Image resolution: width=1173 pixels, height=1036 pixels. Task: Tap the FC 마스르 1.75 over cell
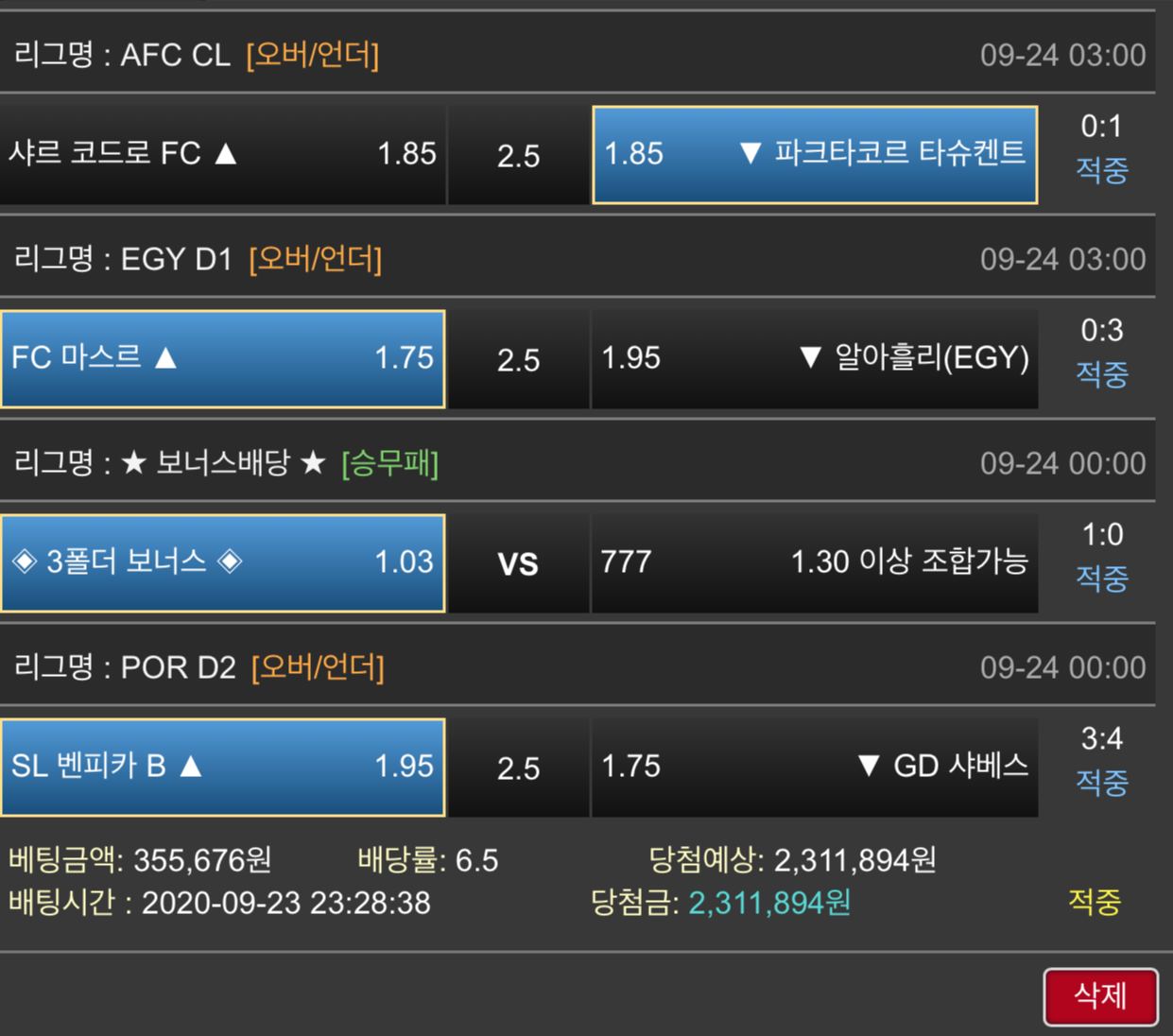click(223, 359)
